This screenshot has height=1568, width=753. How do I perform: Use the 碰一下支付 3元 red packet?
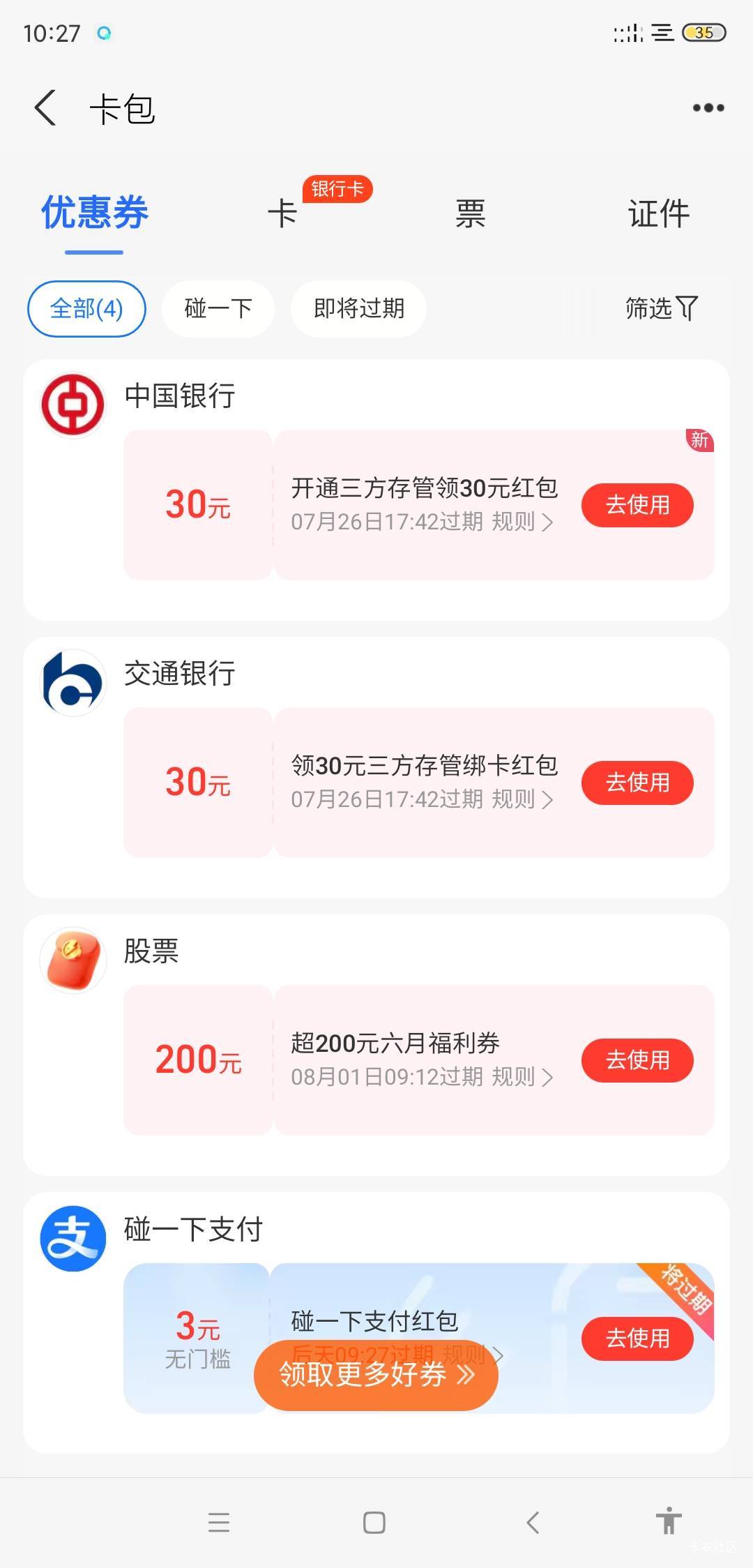pos(637,1338)
